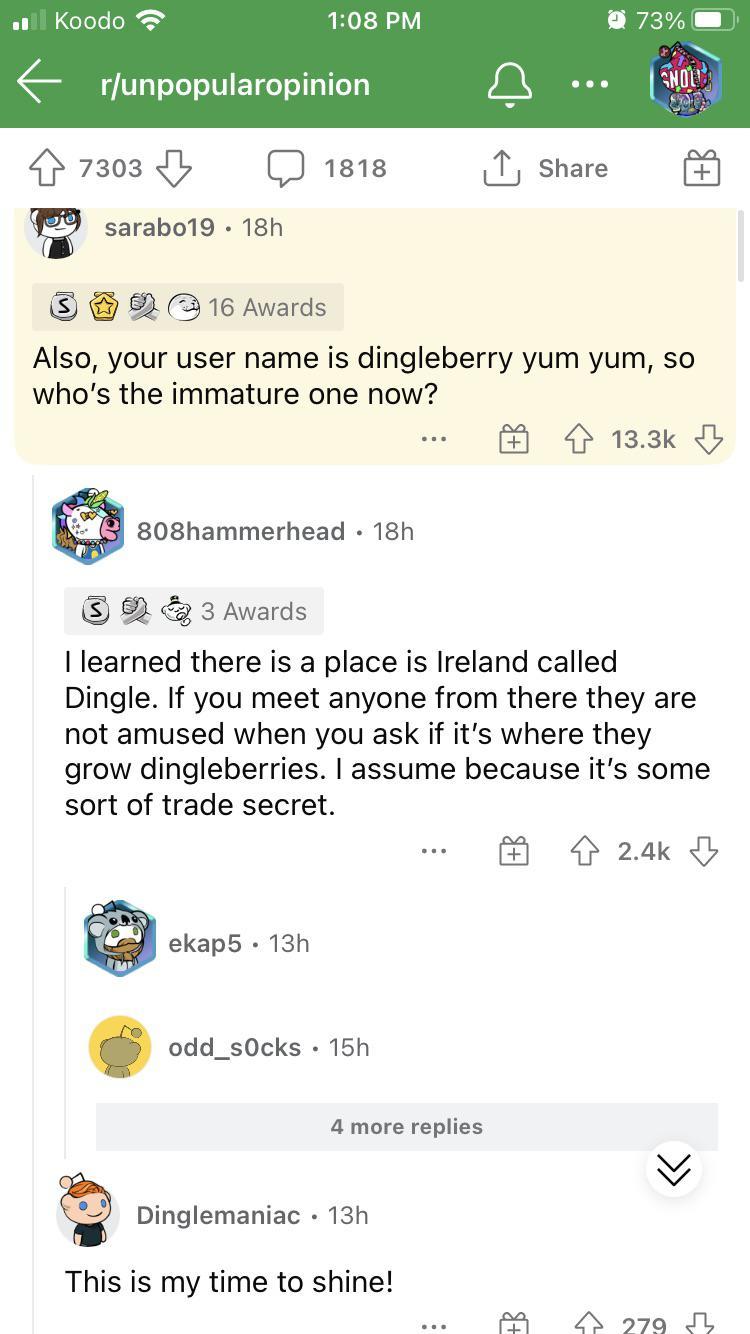Screen dimensions: 750x1334
Task: Open the gift award icon in the top bar
Action: [x=700, y=168]
